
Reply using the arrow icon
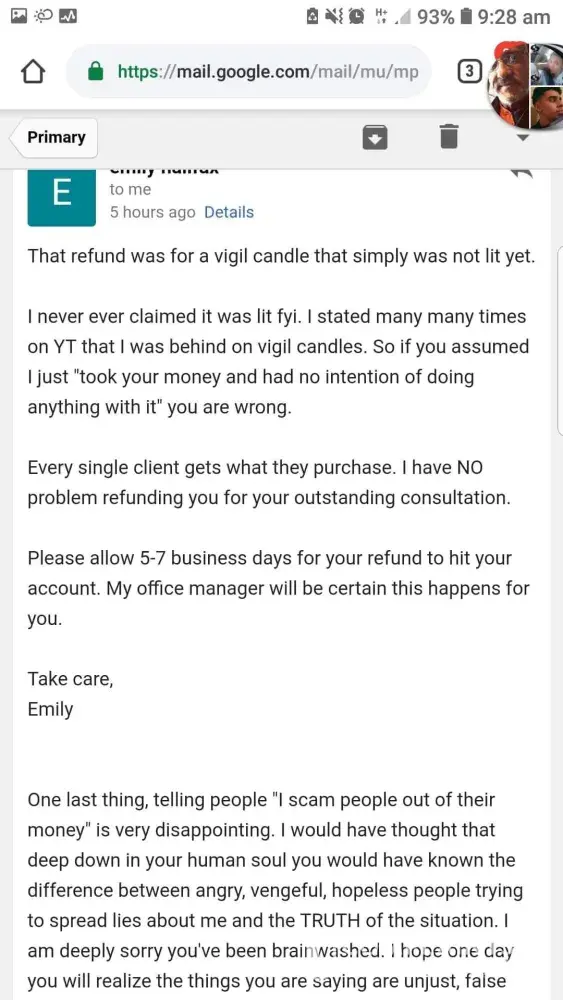522,173
